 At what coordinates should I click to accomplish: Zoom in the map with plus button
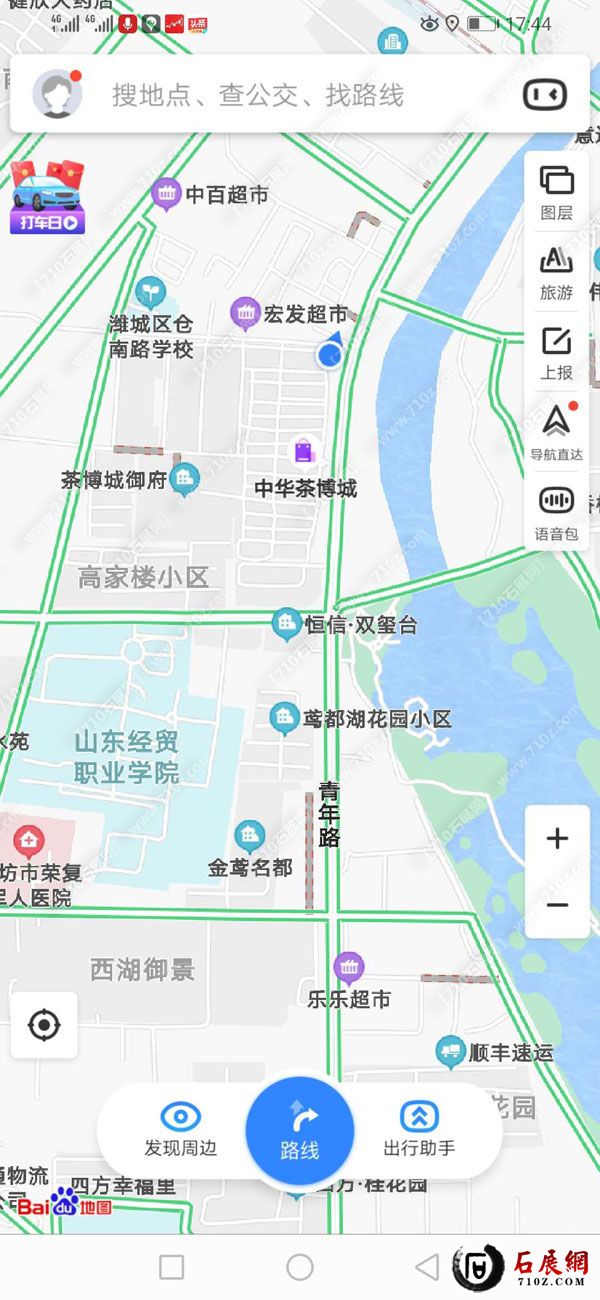pos(557,839)
